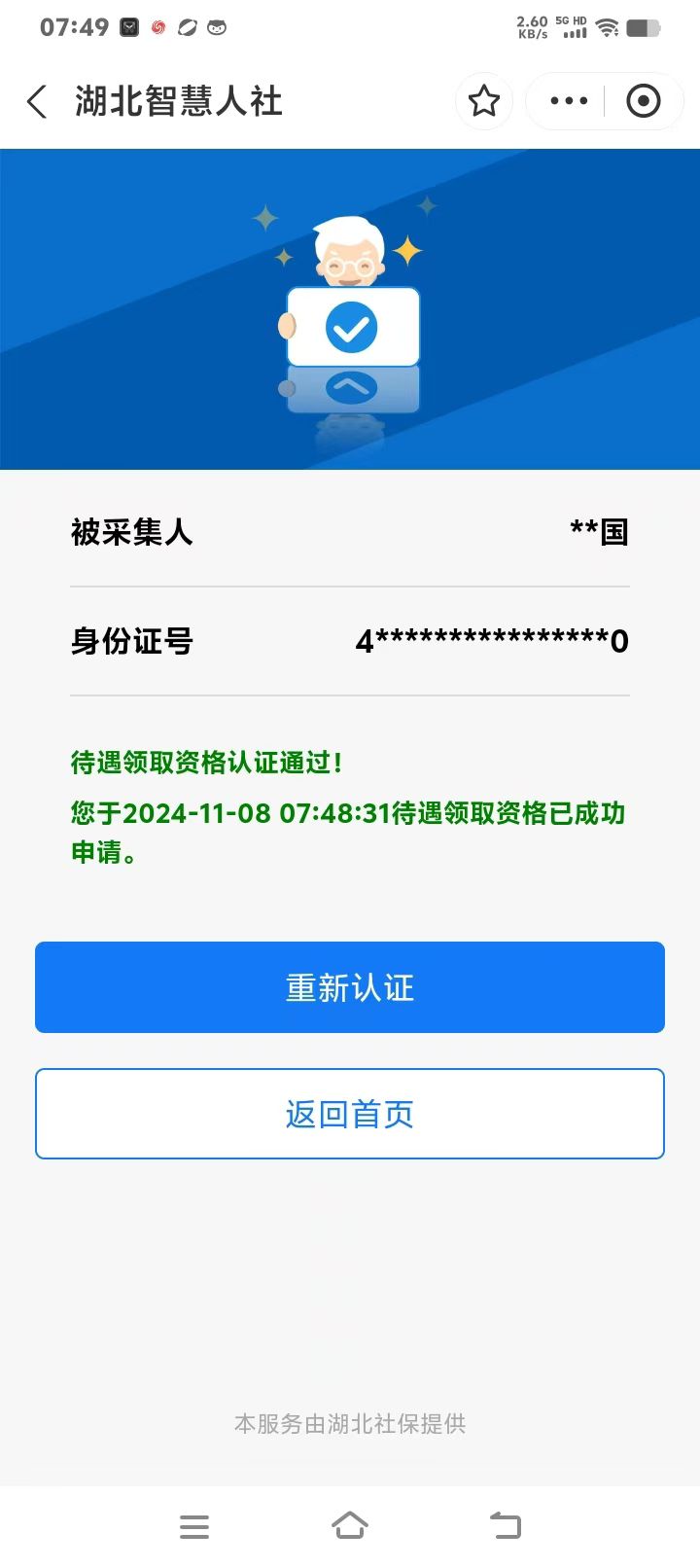Open recent apps from the navigation bar
The height and width of the screenshot is (1568, 700).
coord(194,1526)
